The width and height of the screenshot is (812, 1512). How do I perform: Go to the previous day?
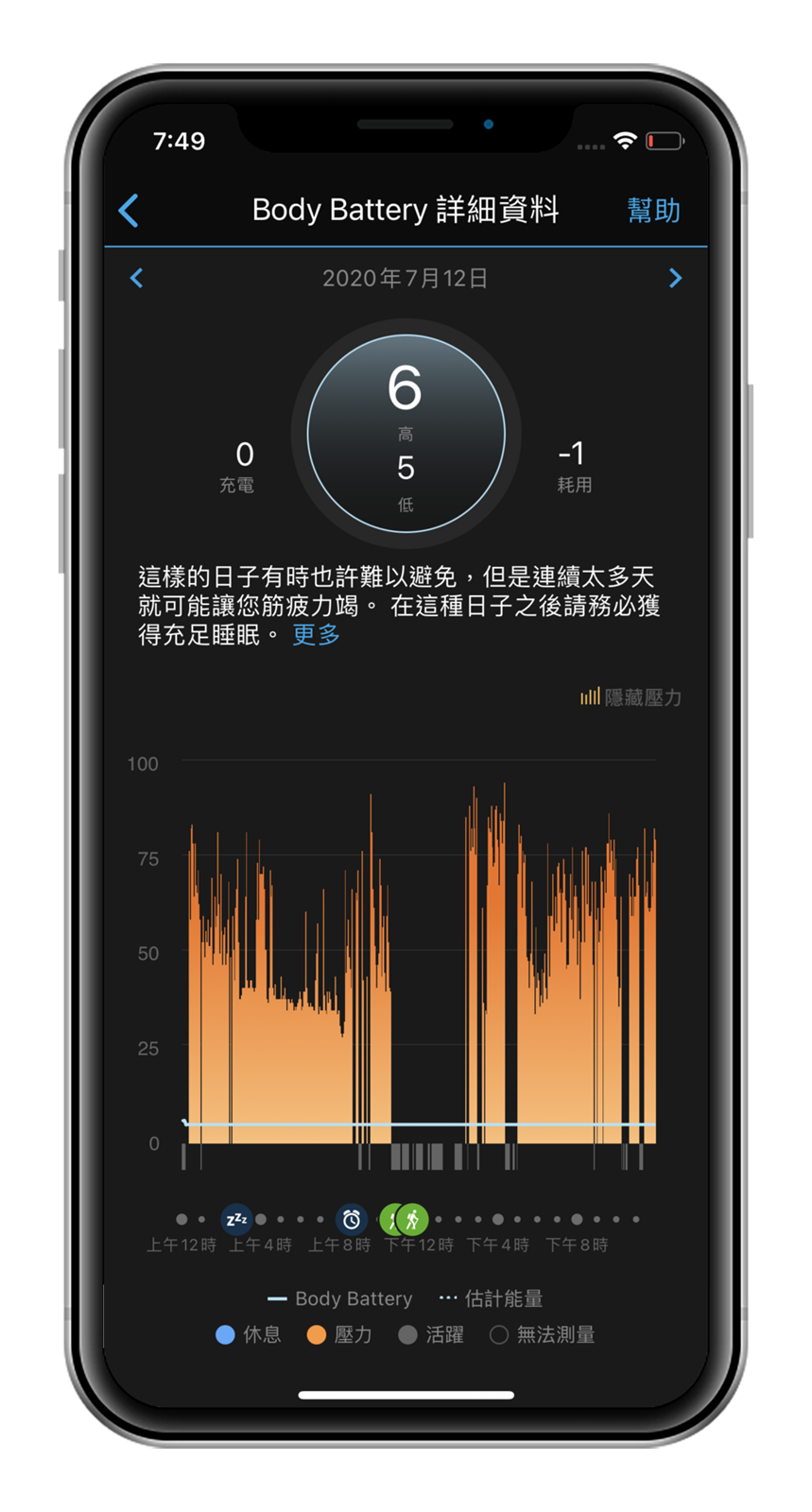(x=137, y=278)
